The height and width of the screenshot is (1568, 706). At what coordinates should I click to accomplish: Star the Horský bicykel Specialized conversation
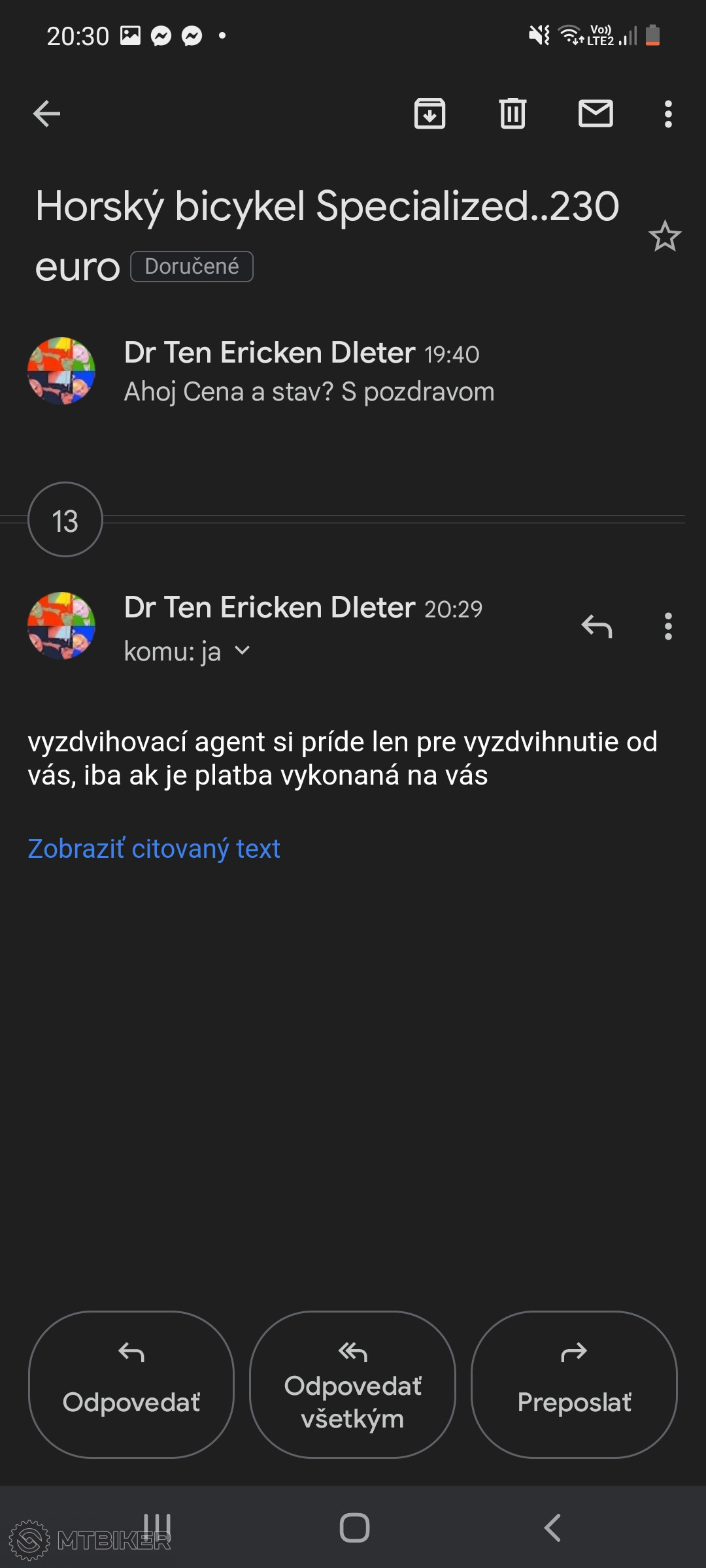pos(665,236)
